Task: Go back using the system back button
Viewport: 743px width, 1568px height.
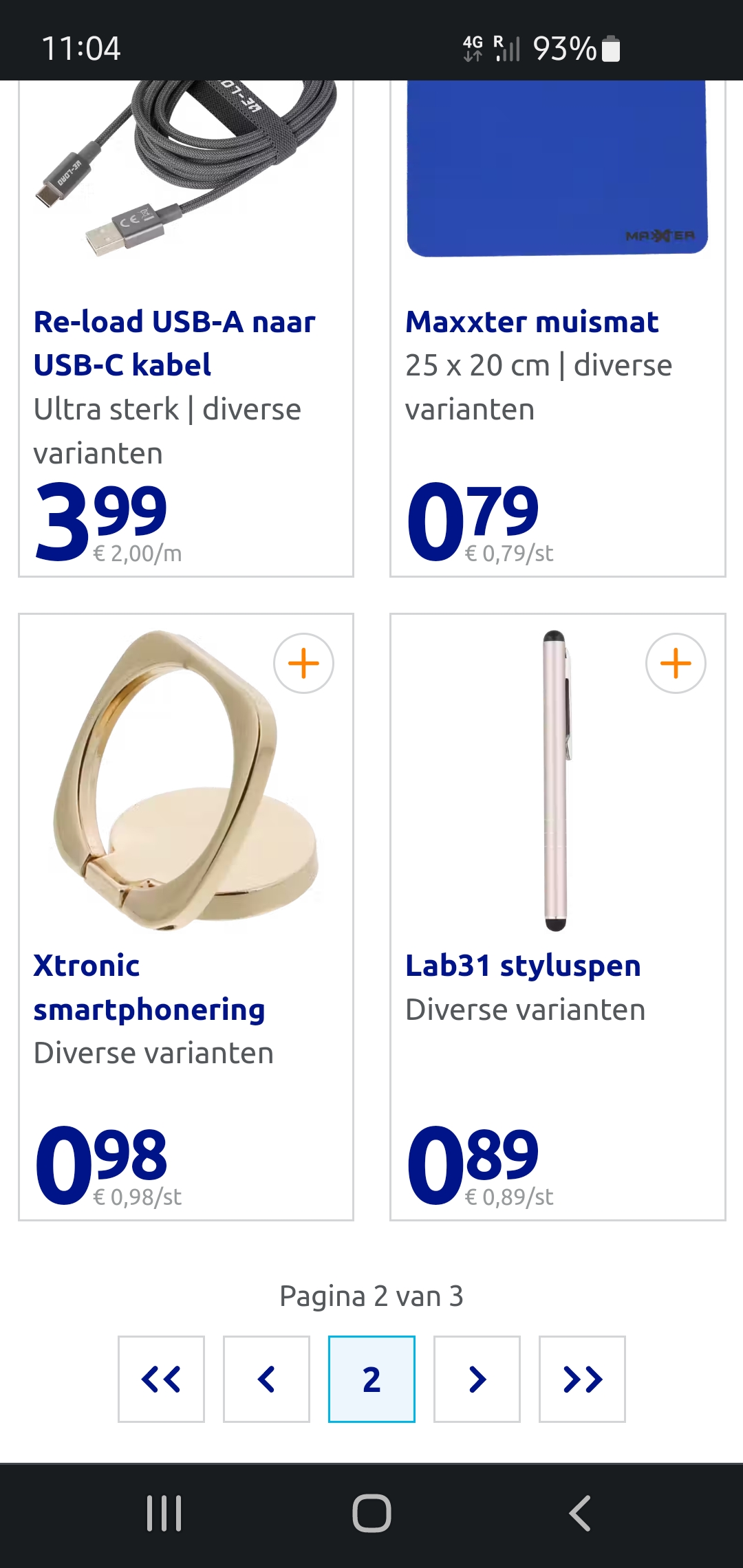Action: tap(579, 1514)
